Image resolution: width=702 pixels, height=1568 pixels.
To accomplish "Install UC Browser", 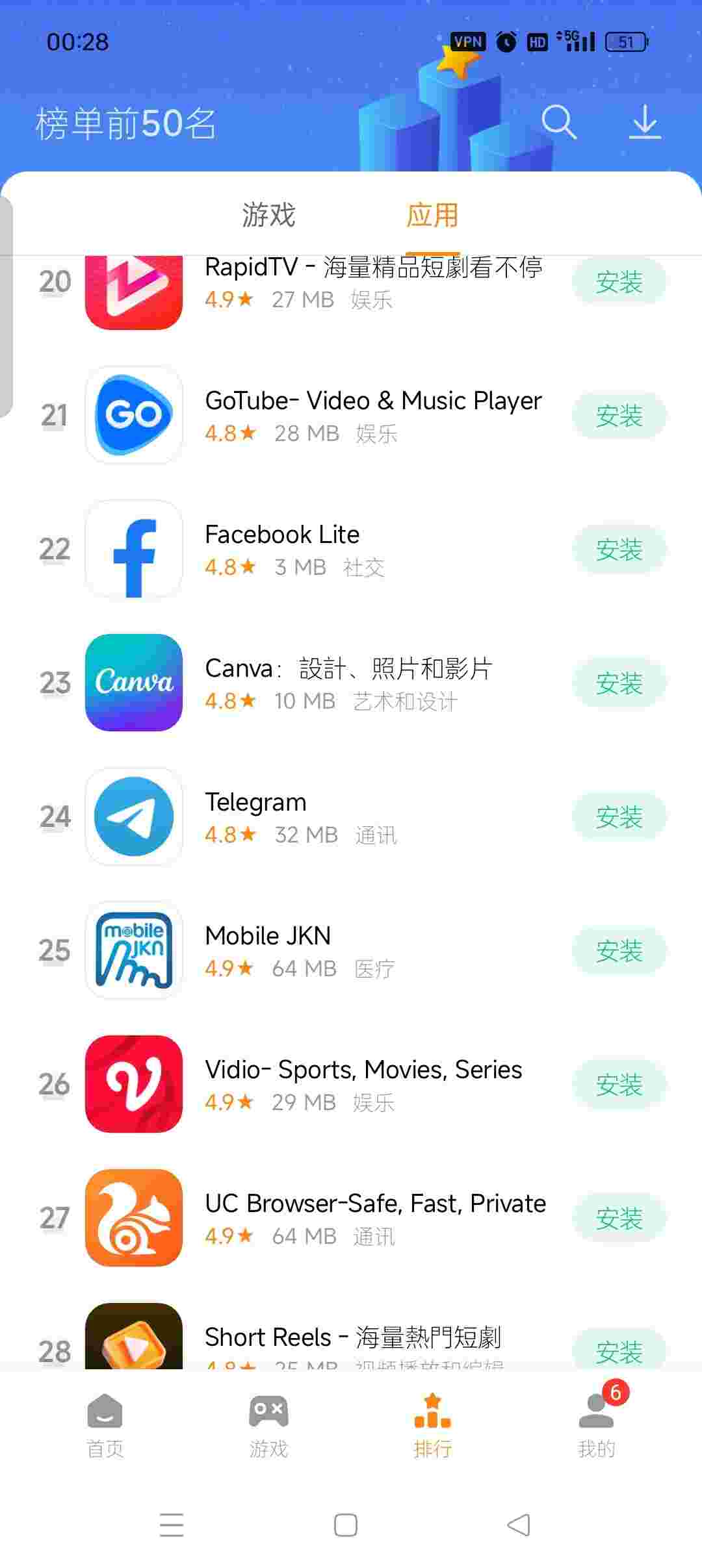I will click(619, 1219).
